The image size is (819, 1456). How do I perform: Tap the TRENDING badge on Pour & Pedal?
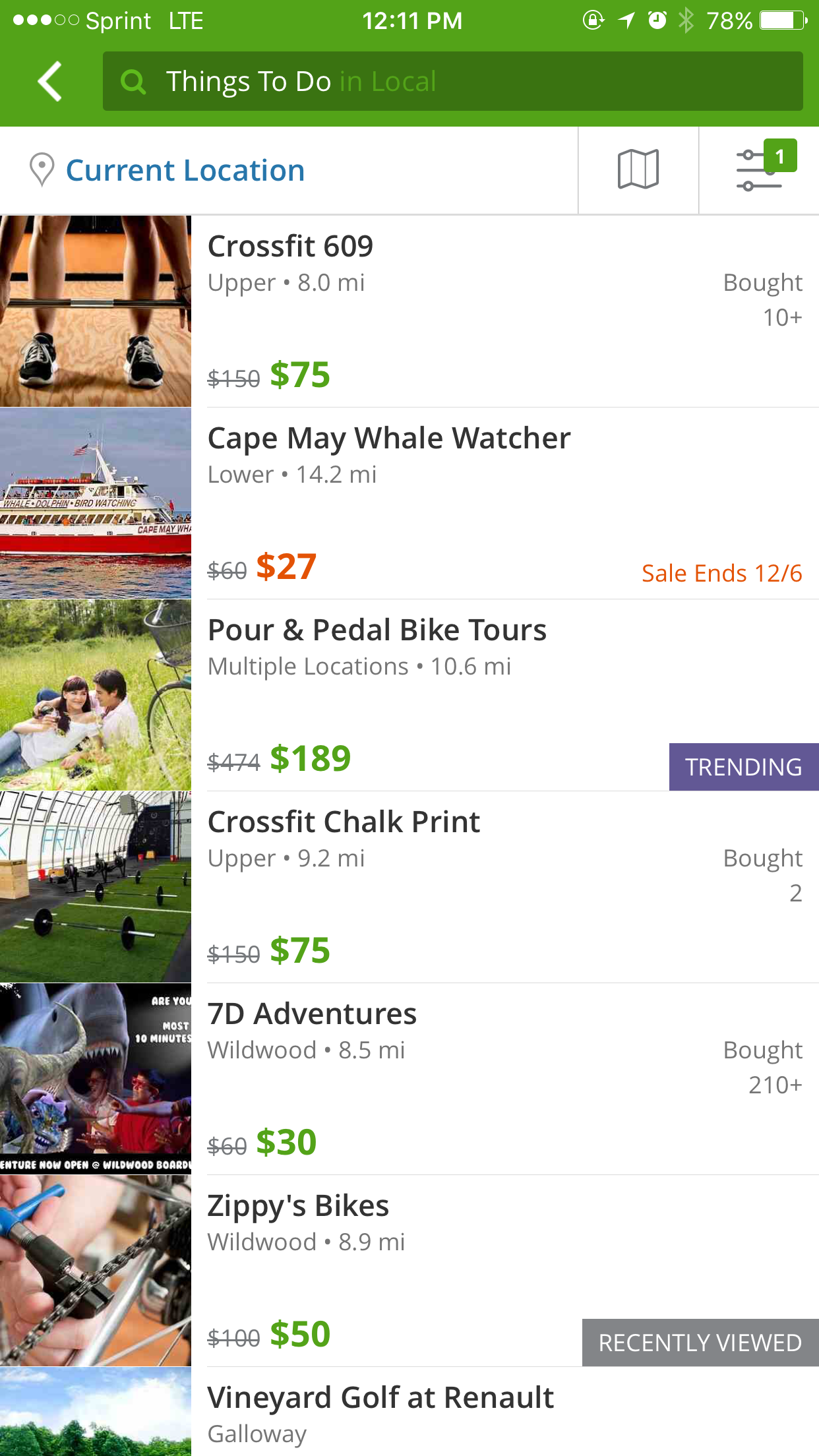[743, 766]
